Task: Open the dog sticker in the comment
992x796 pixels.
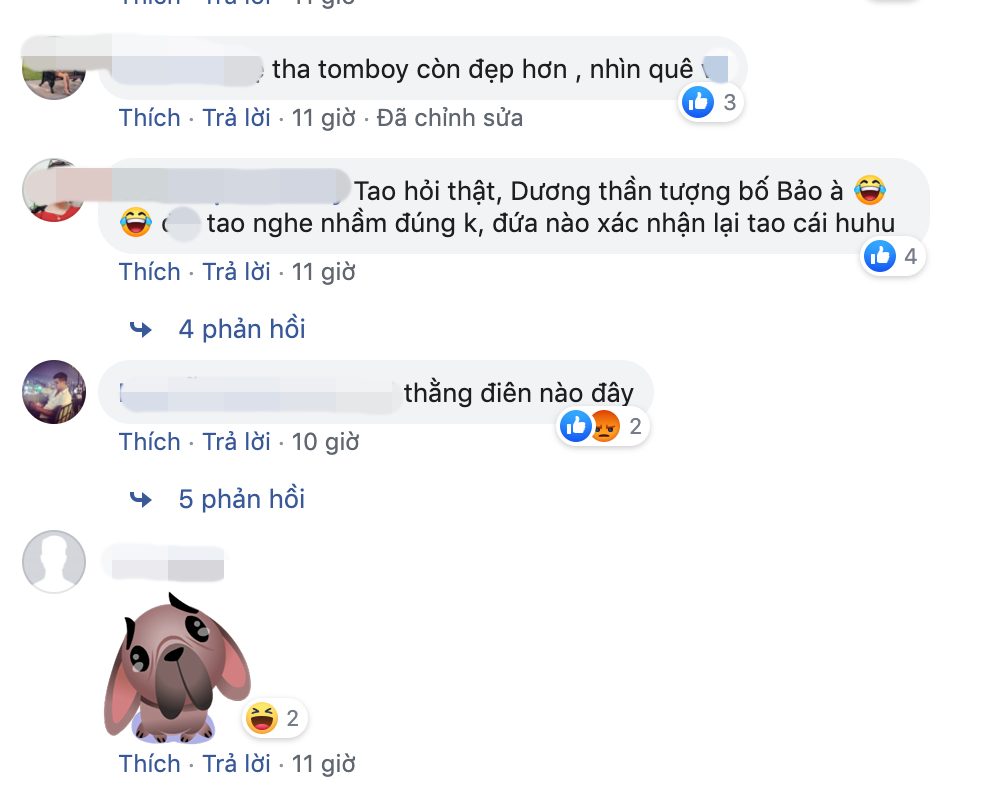Action: pos(176,668)
